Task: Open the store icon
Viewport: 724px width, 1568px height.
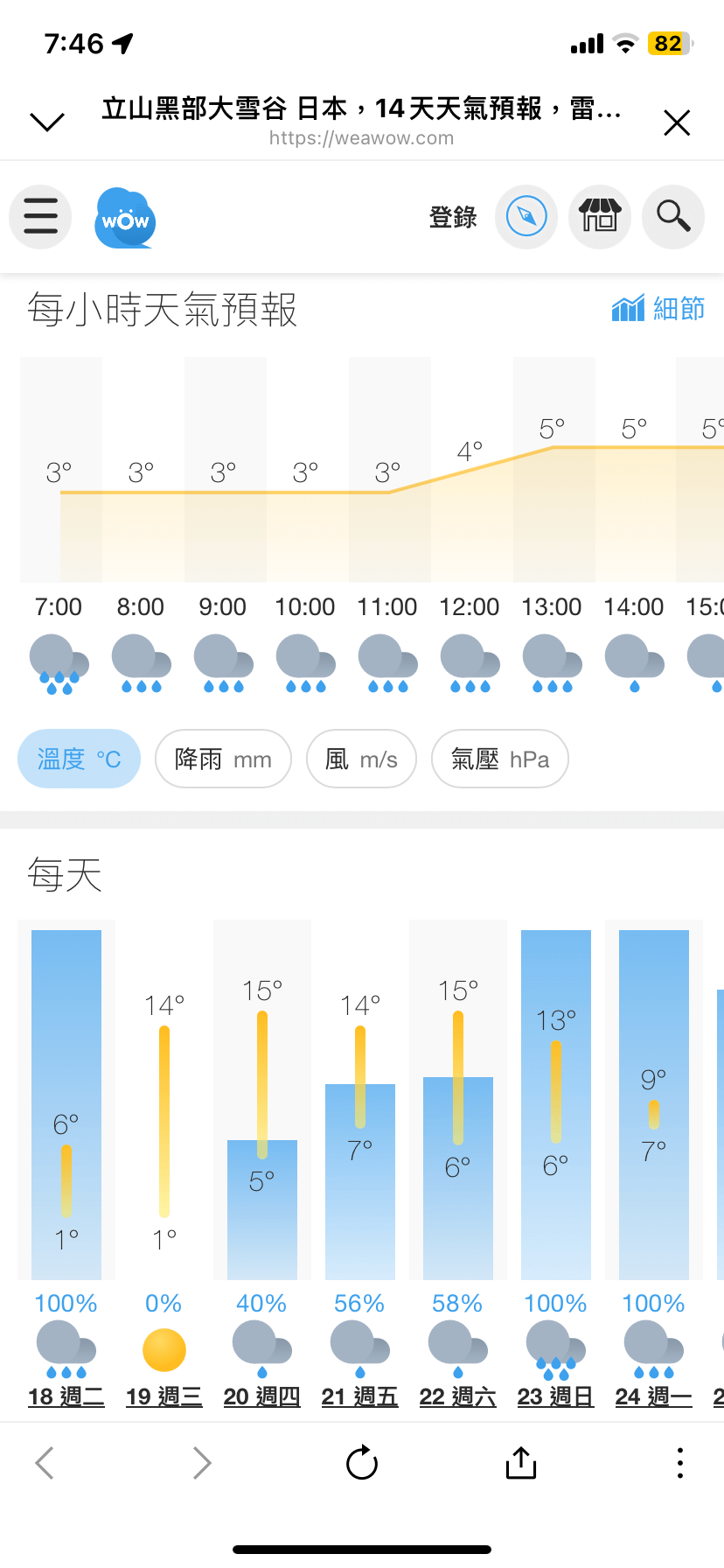Action: [x=600, y=217]
